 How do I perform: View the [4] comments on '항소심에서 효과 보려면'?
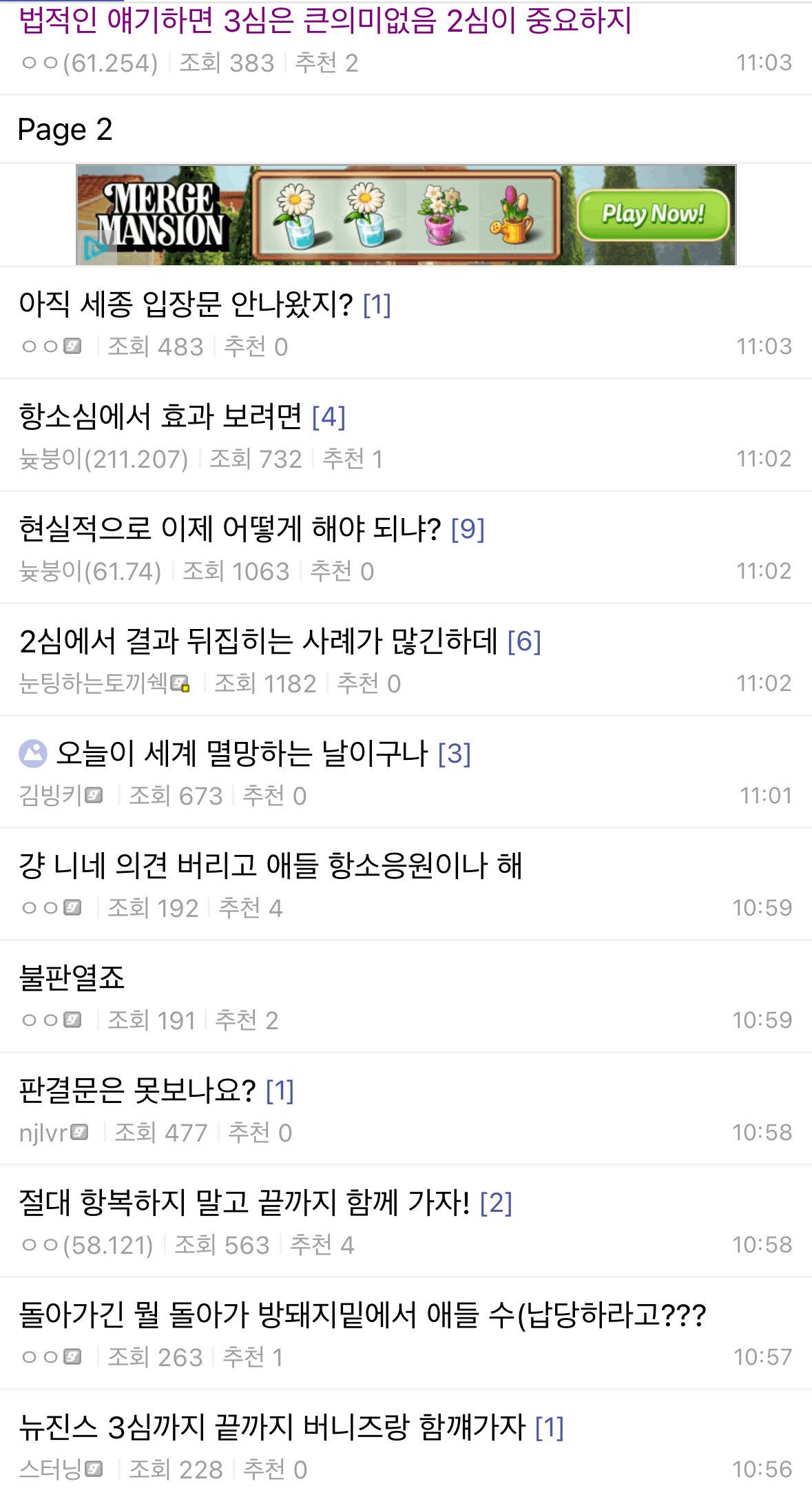tap(329, 417)
